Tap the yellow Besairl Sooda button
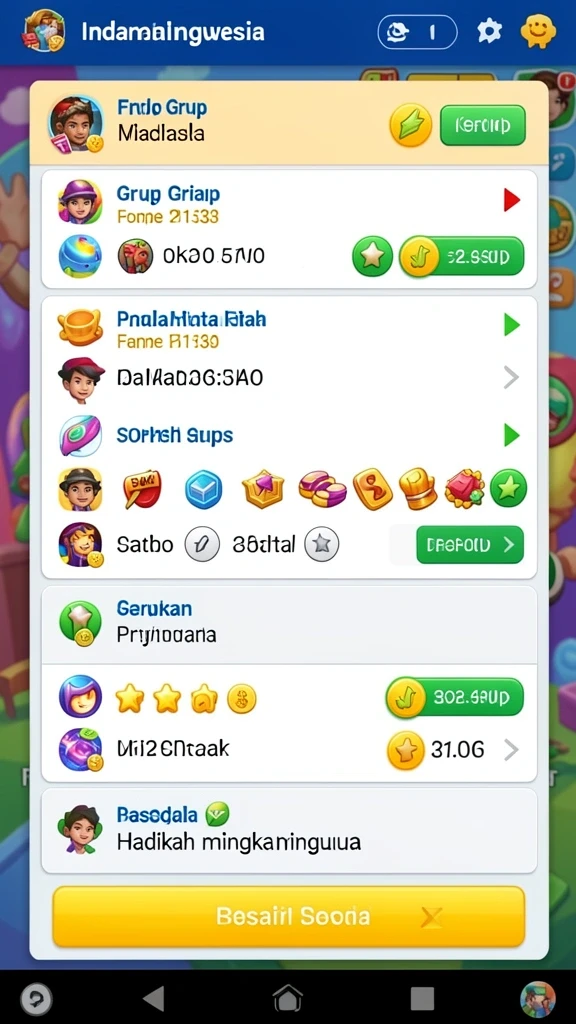 (x=289, y=917)
